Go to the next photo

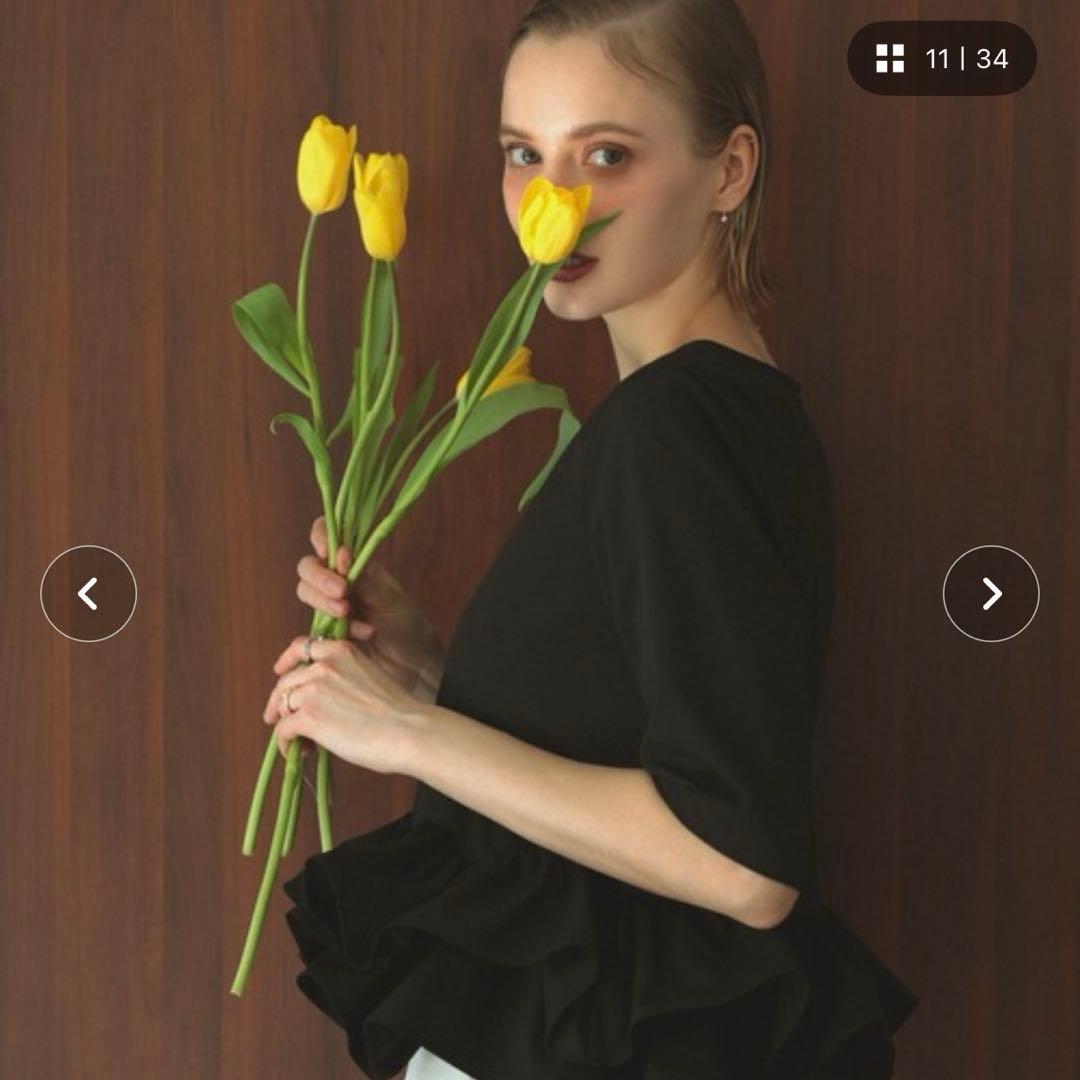990,594
